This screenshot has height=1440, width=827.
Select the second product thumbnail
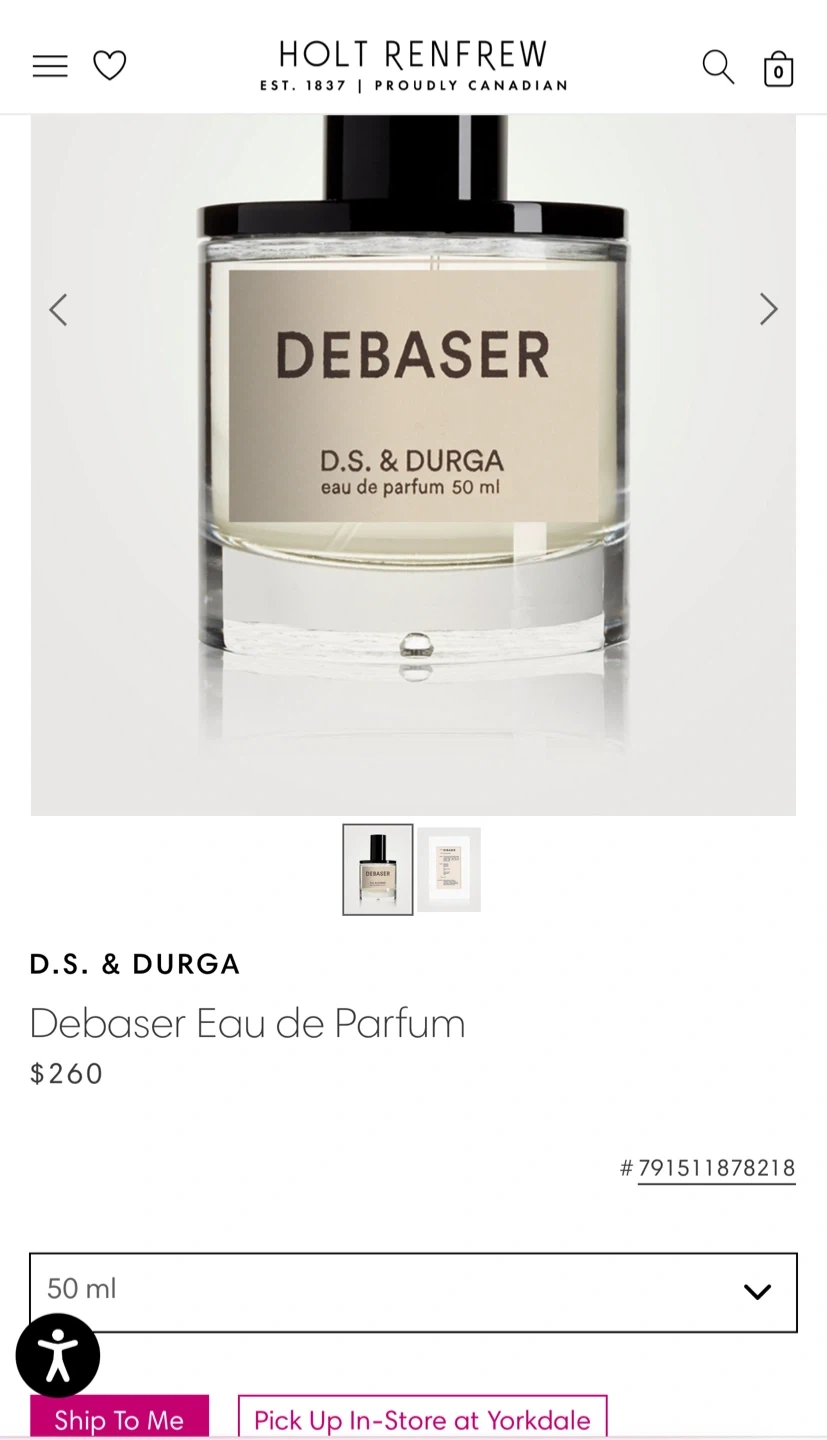pyautogui.click(x=449, y=869)
